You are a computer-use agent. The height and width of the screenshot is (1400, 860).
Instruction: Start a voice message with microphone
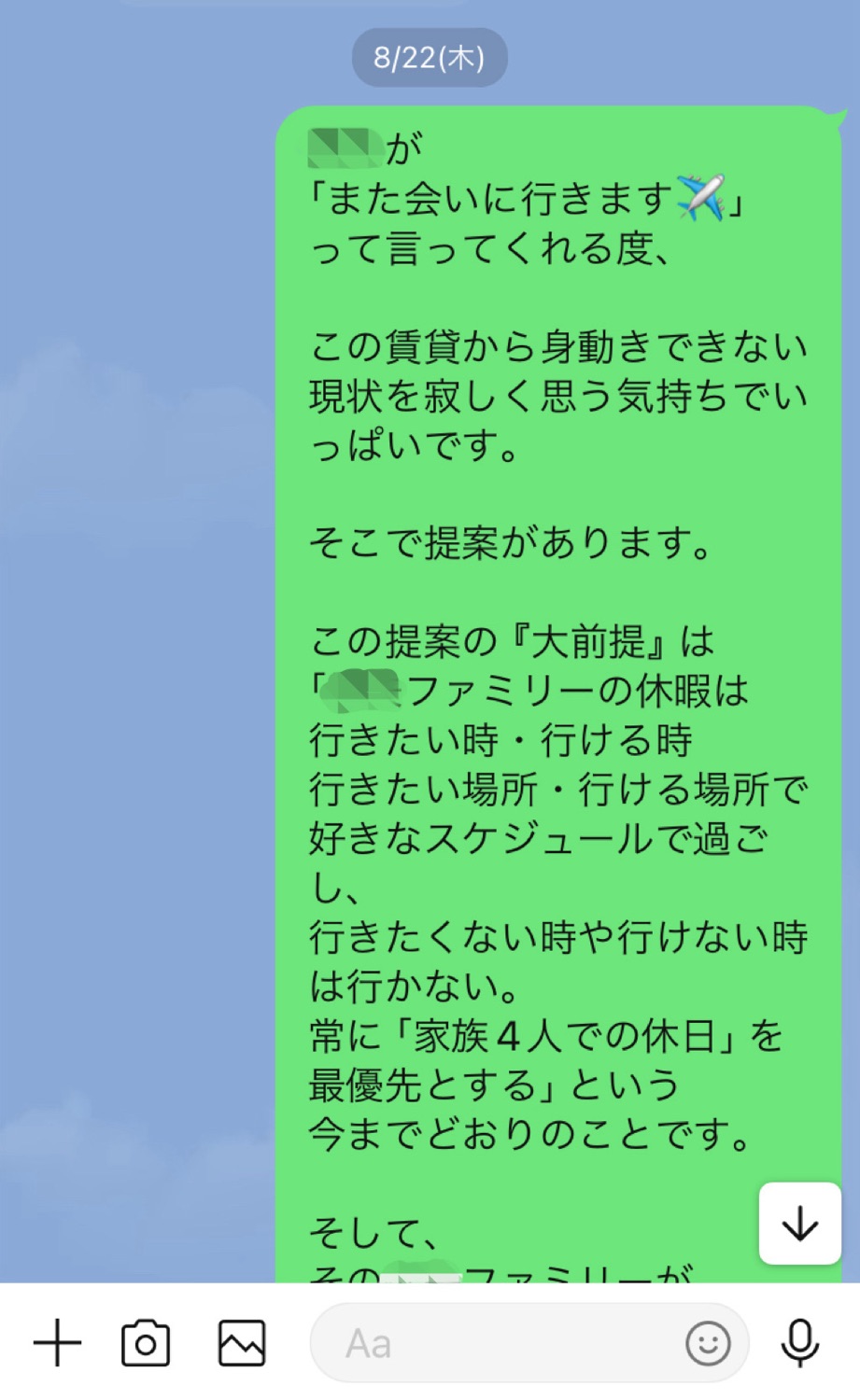800,1344
